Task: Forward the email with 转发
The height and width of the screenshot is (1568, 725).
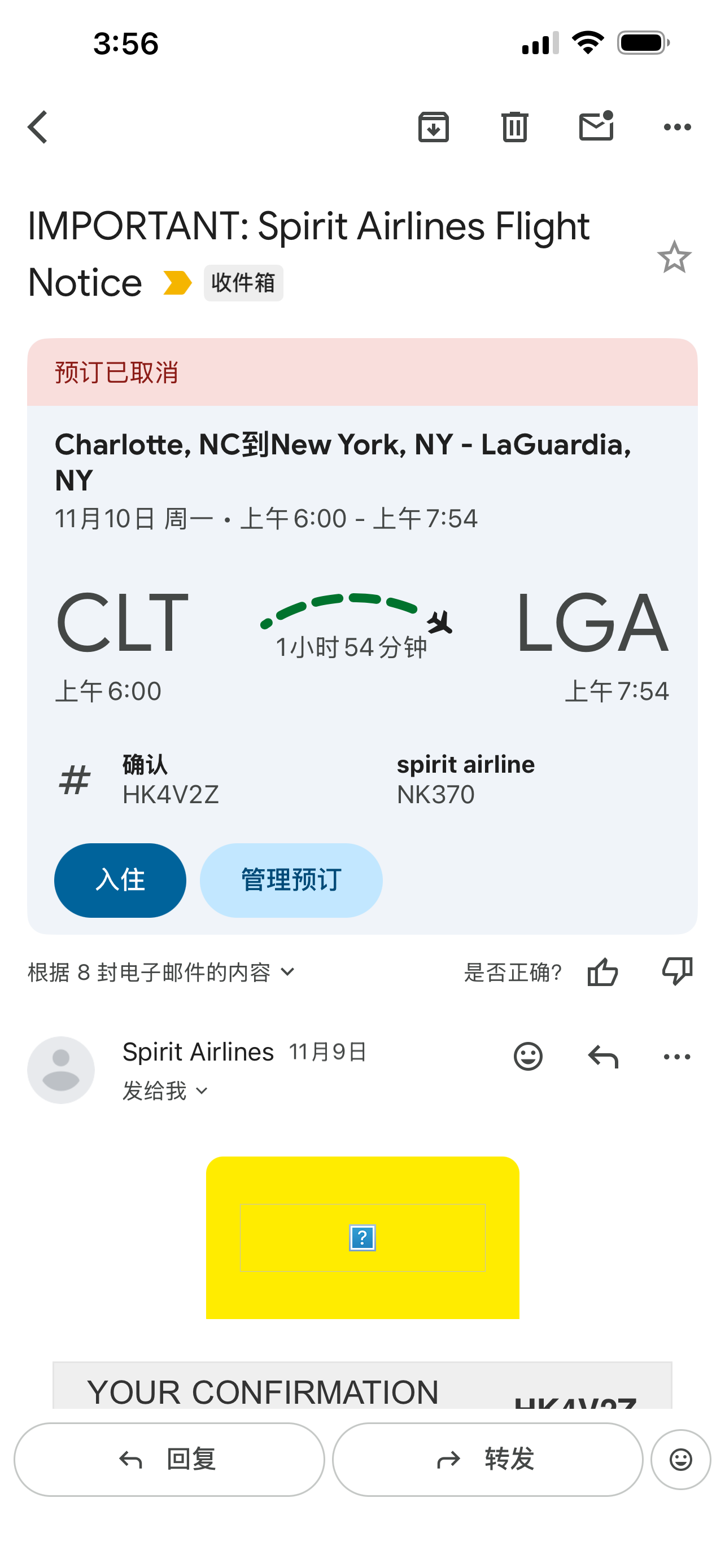Action: [x=488, y=1459]
